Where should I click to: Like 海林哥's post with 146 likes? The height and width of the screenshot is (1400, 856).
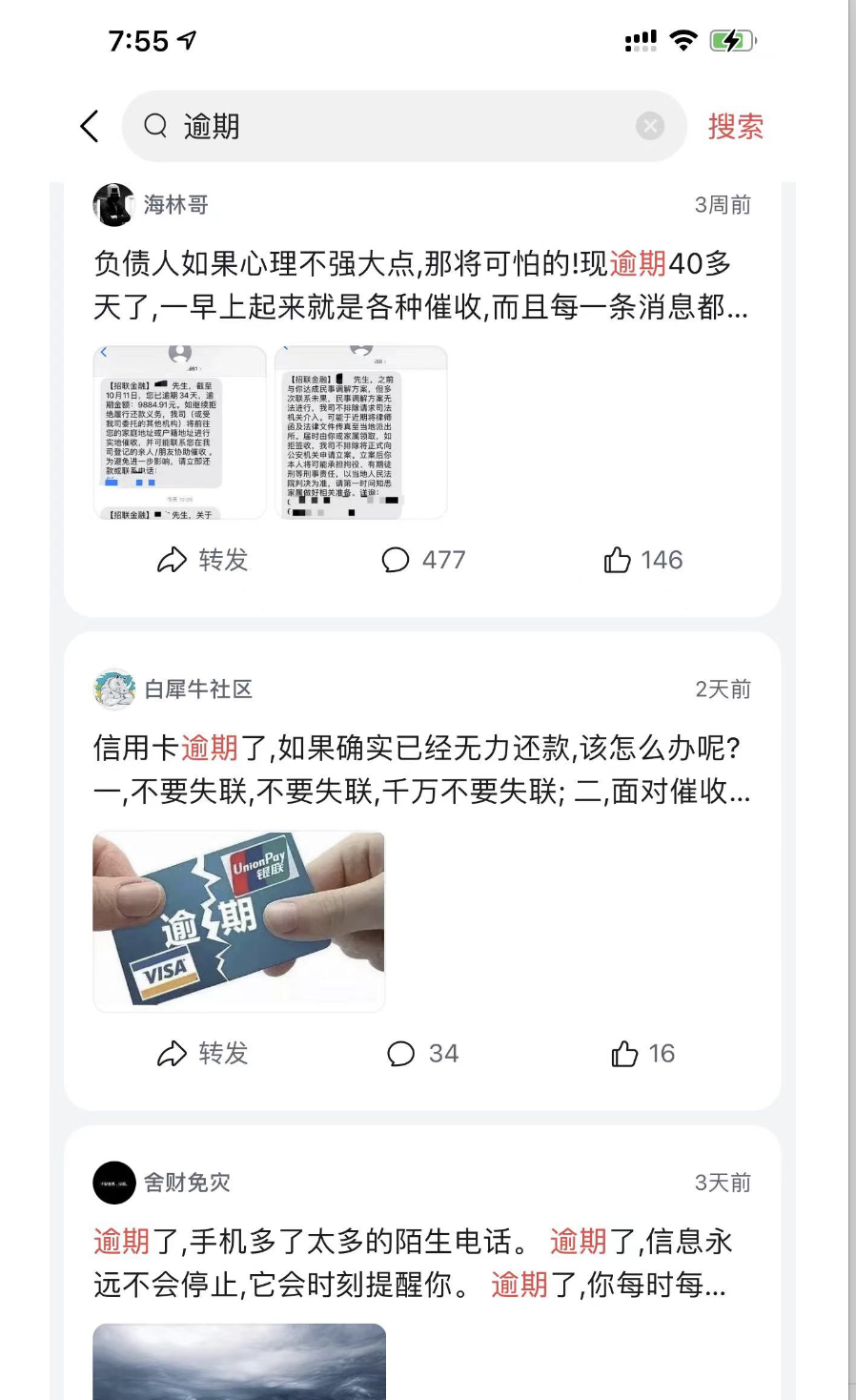(643, 560)
